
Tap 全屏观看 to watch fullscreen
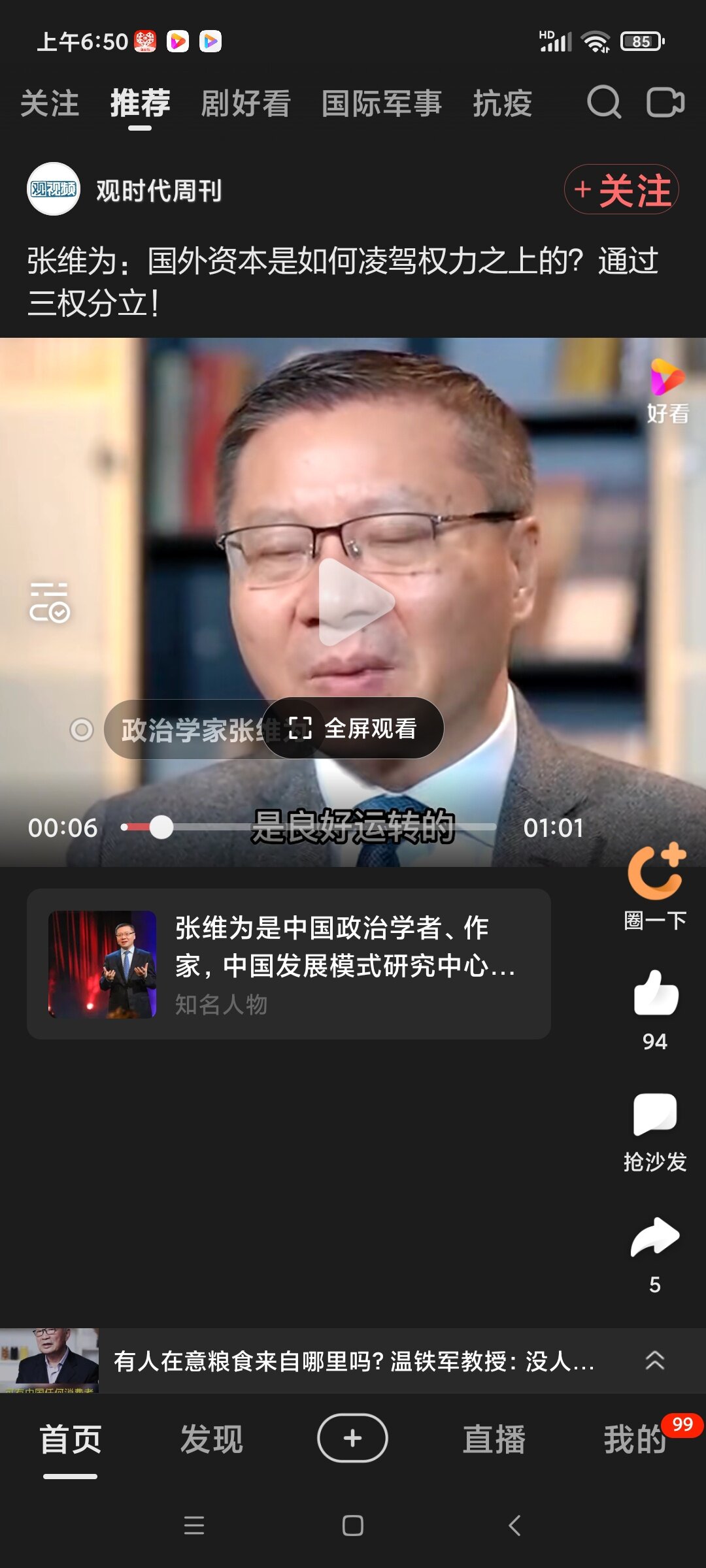pos(354,728)
